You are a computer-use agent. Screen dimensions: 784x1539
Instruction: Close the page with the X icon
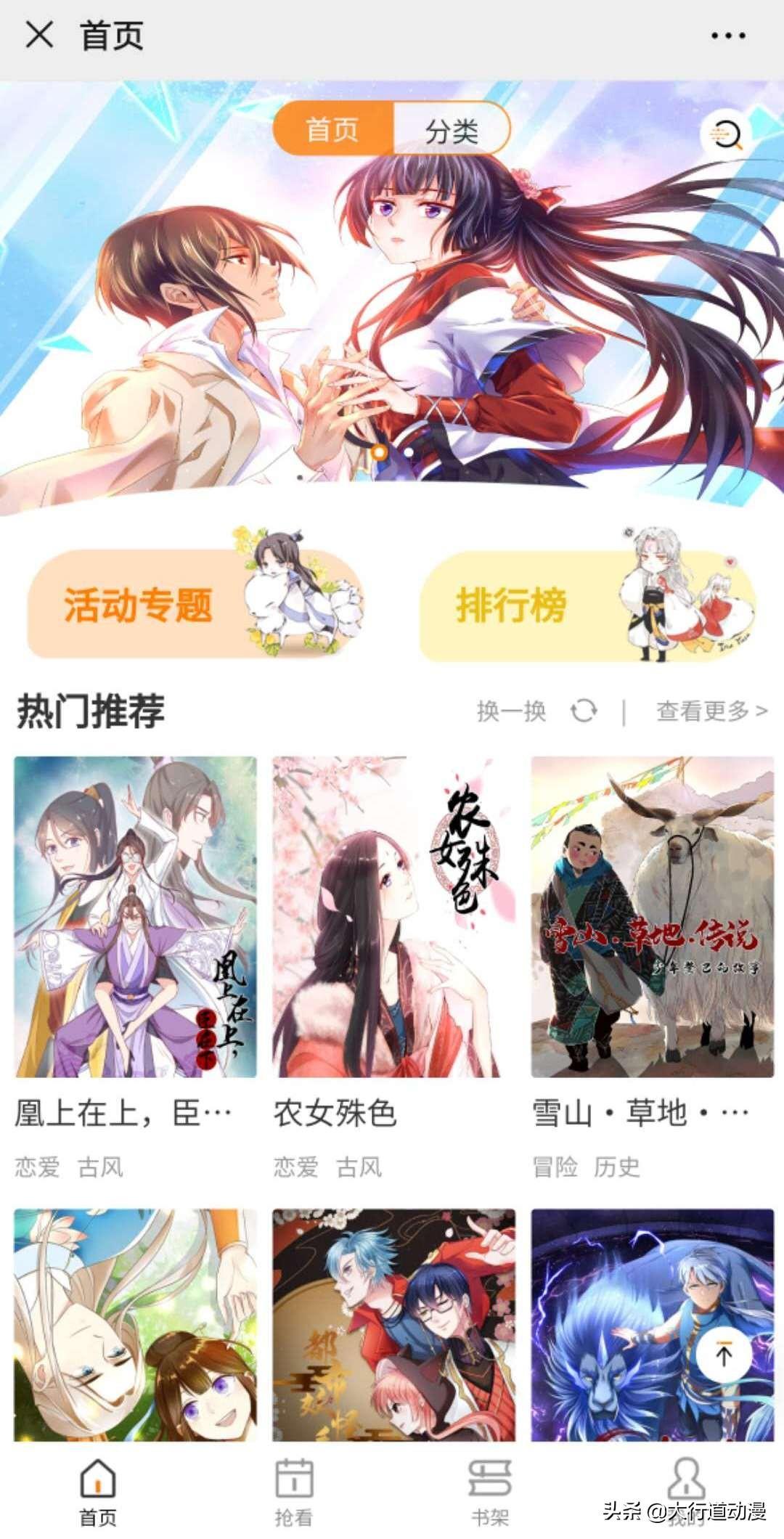pyautogui.click(x=39, y=35)
